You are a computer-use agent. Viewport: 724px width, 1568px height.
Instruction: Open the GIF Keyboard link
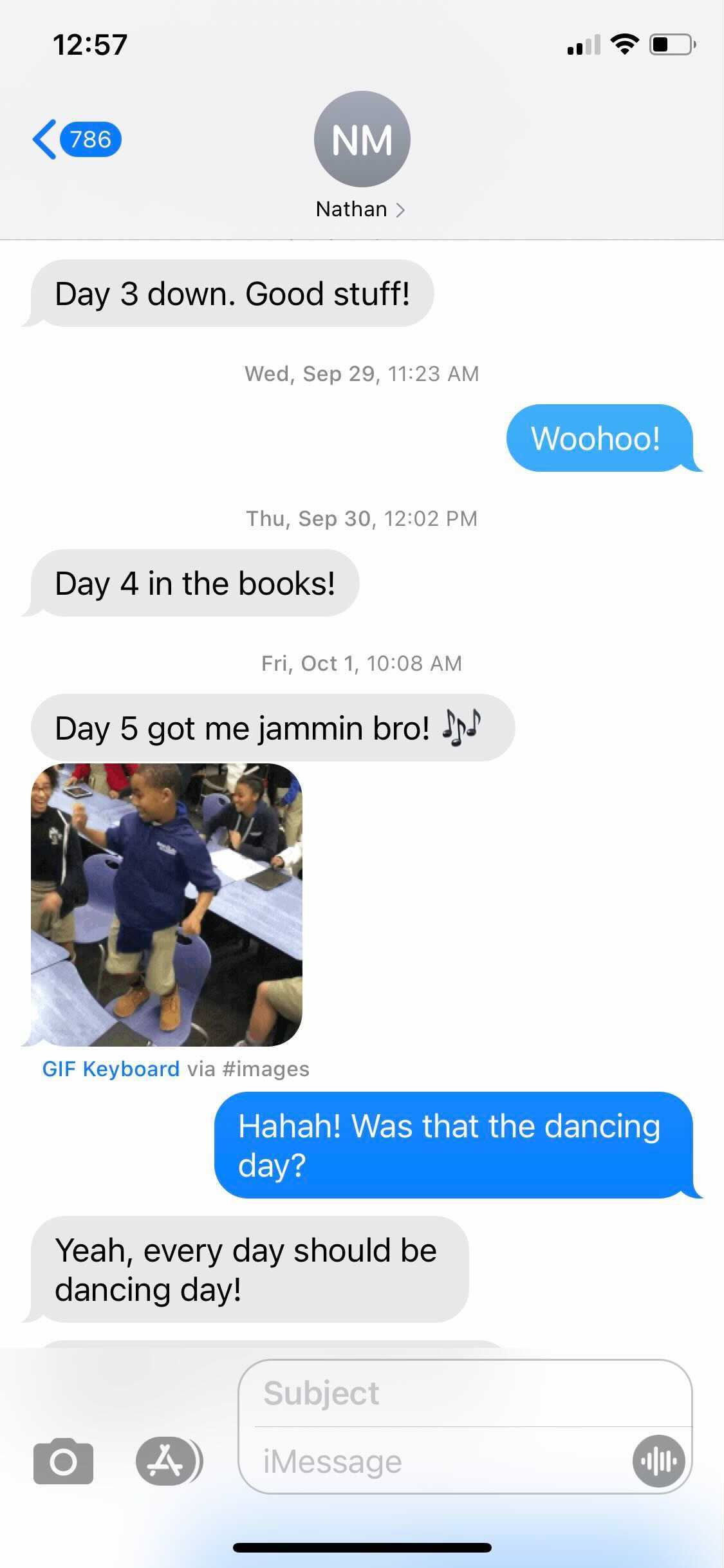111,1069
